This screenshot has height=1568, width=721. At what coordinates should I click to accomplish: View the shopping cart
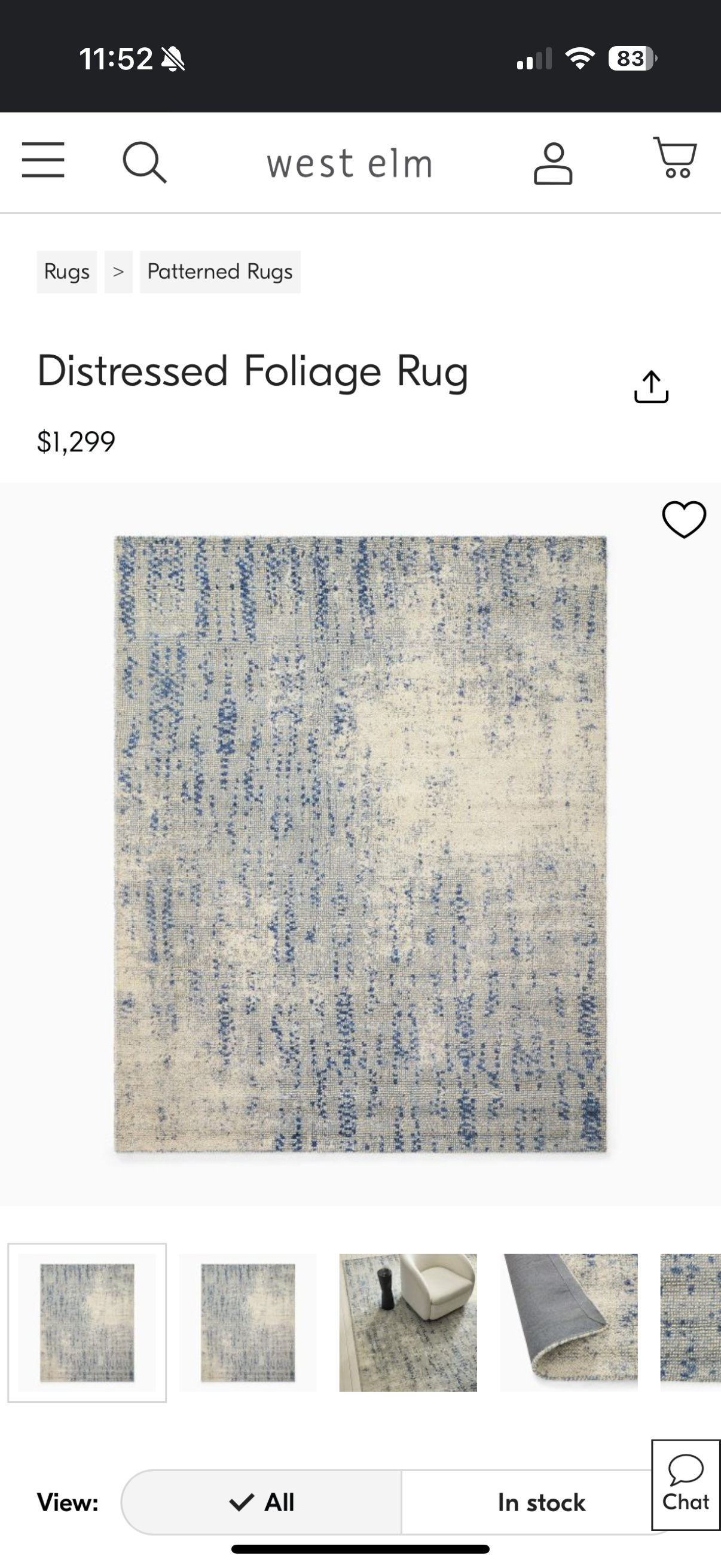pyautogui.click(x=675, y=158)
